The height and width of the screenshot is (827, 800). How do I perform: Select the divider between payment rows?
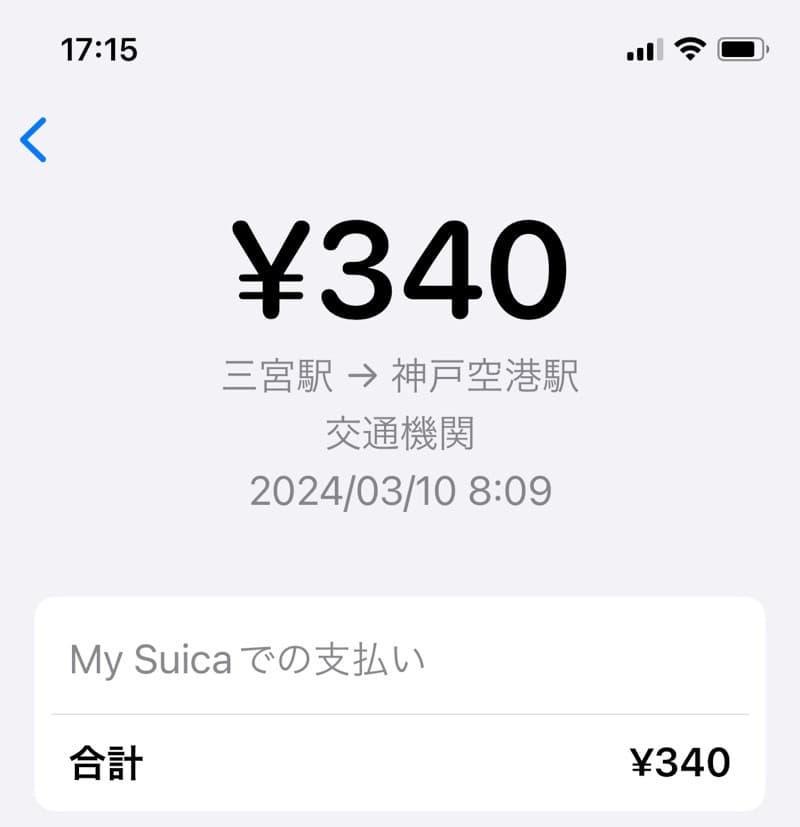[x=400, y=714]
